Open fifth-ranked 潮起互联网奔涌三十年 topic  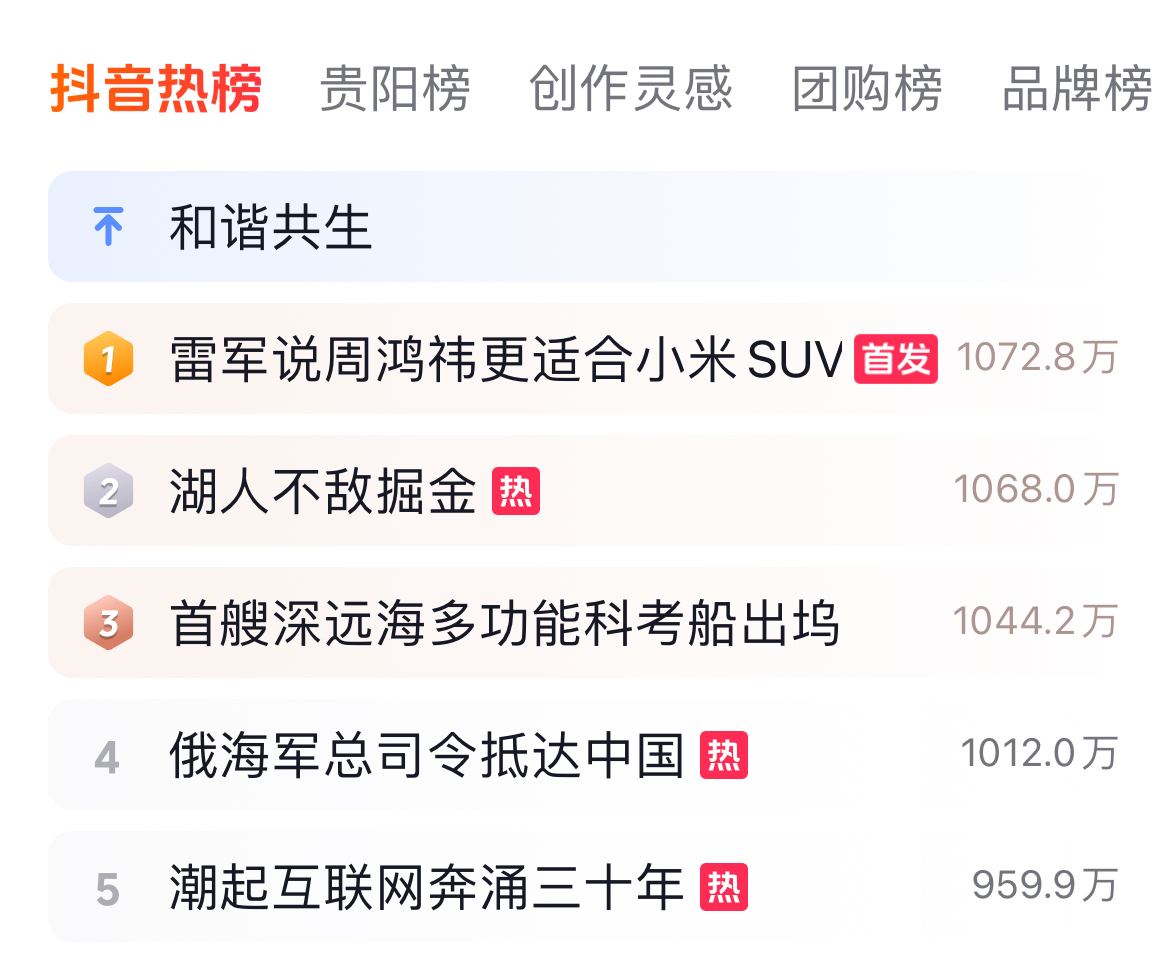coord(426,888)
